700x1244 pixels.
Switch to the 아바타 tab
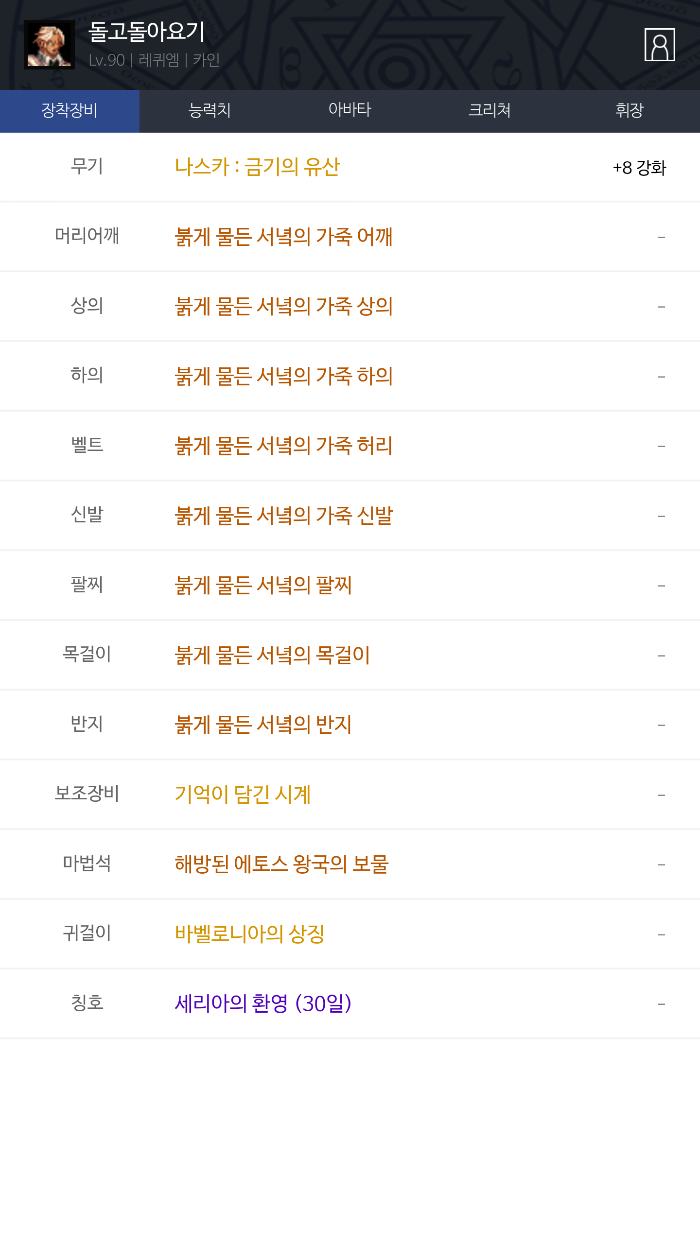350,111
